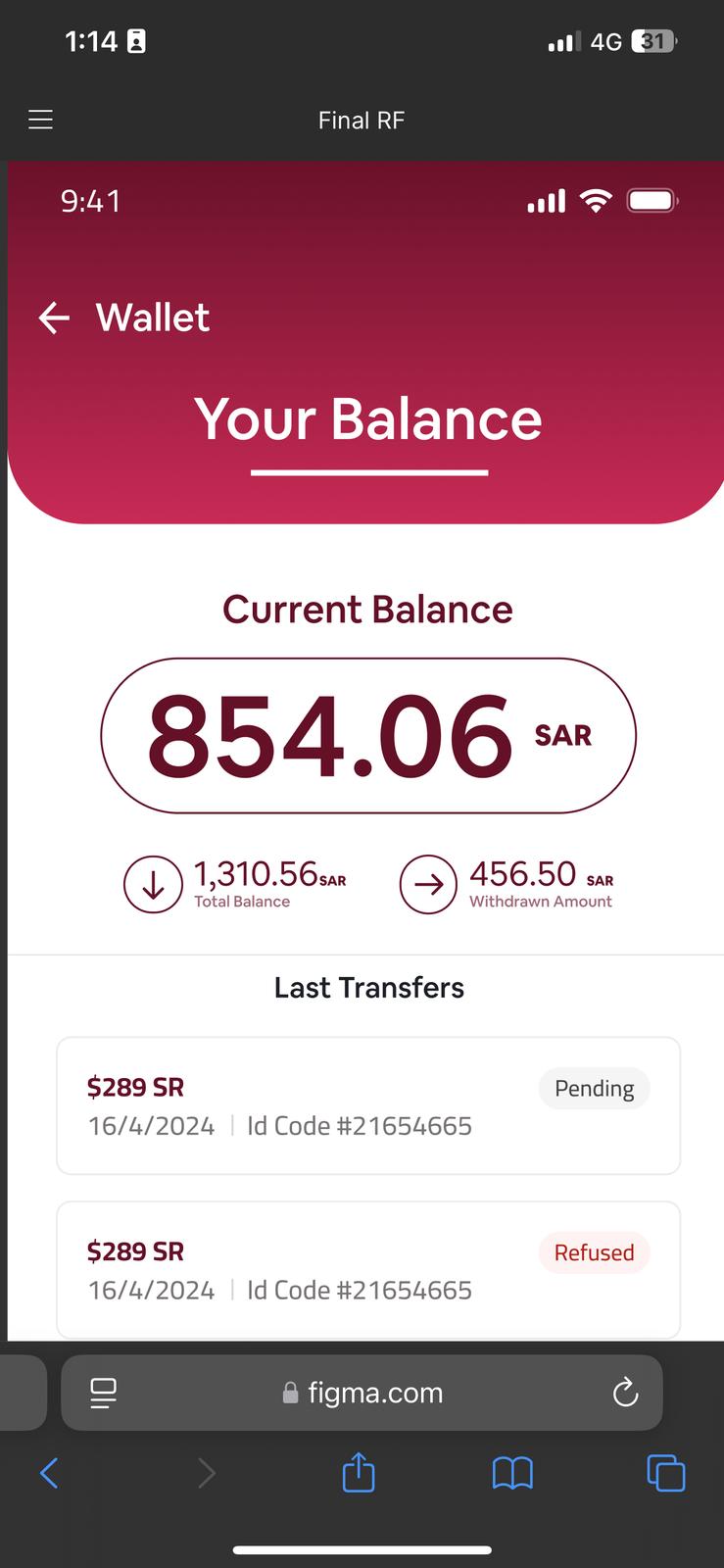
Task: Go back from the Wallet screen
Action: tap(54, 318)
